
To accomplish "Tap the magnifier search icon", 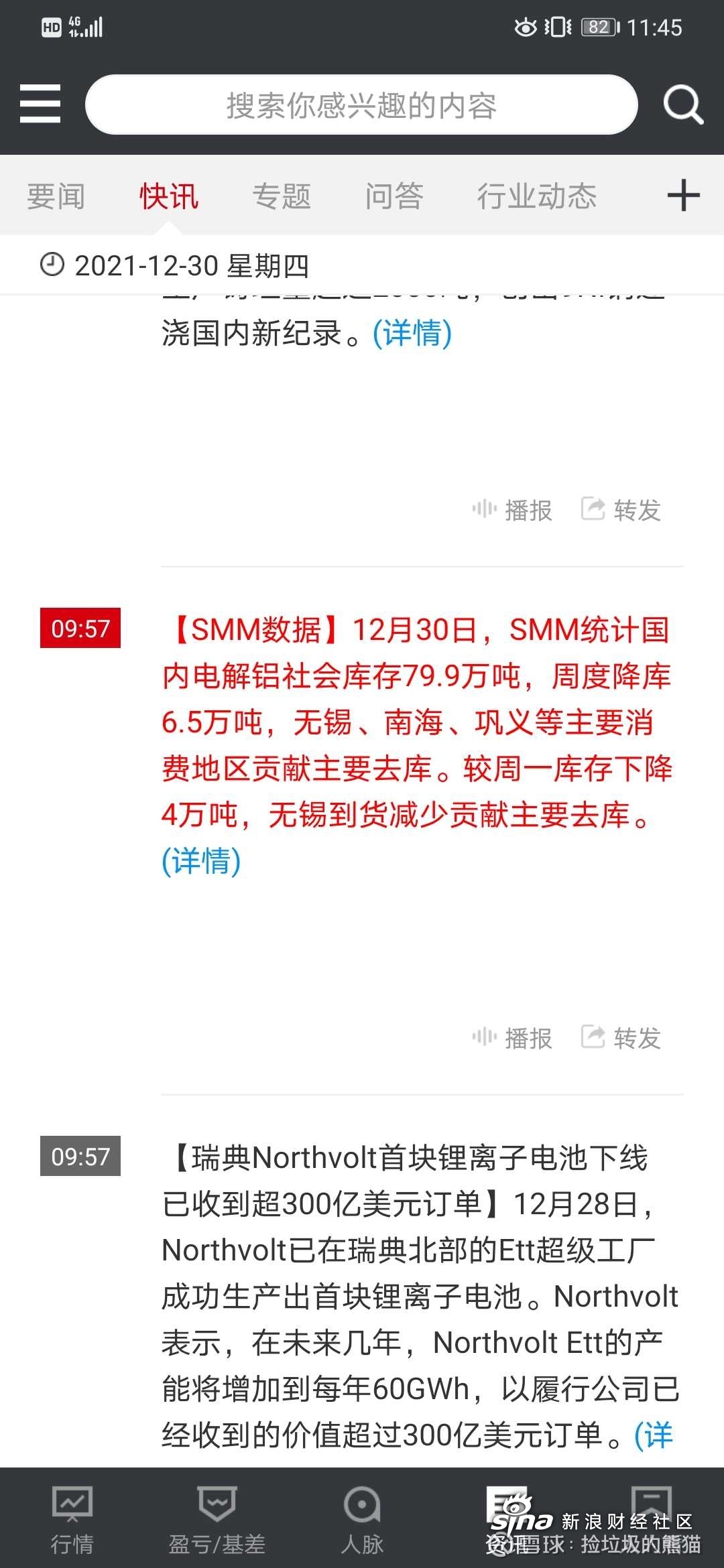I will click(x=683, y=105).
